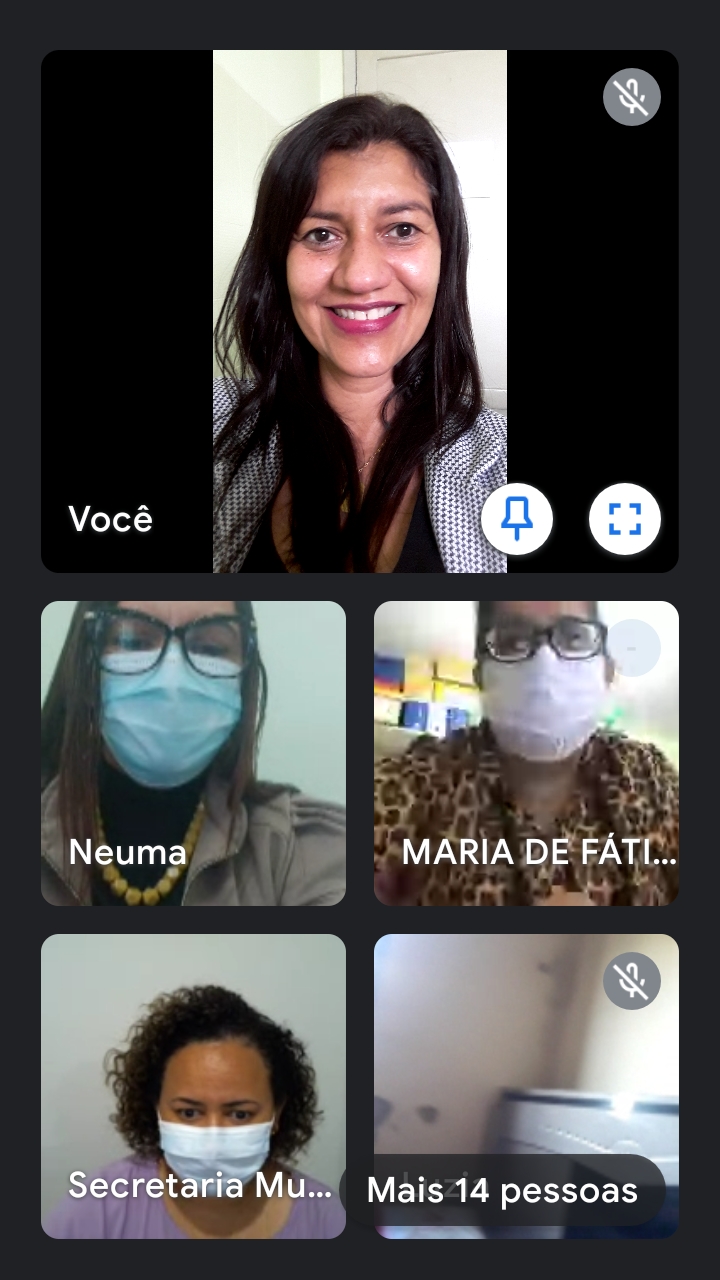Pin your own video tile
This screenshot has height=1280, width=720.
516,519
